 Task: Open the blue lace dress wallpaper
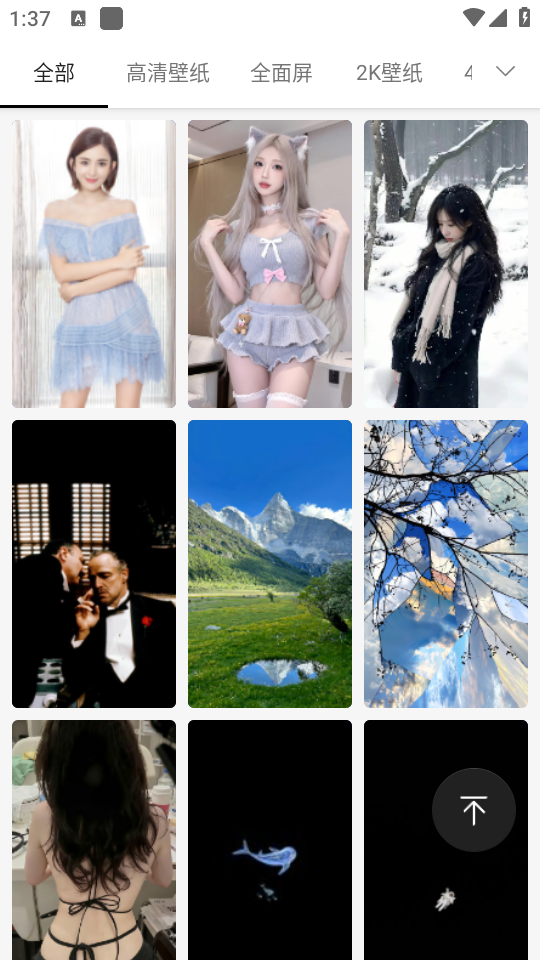pos(94,264)
